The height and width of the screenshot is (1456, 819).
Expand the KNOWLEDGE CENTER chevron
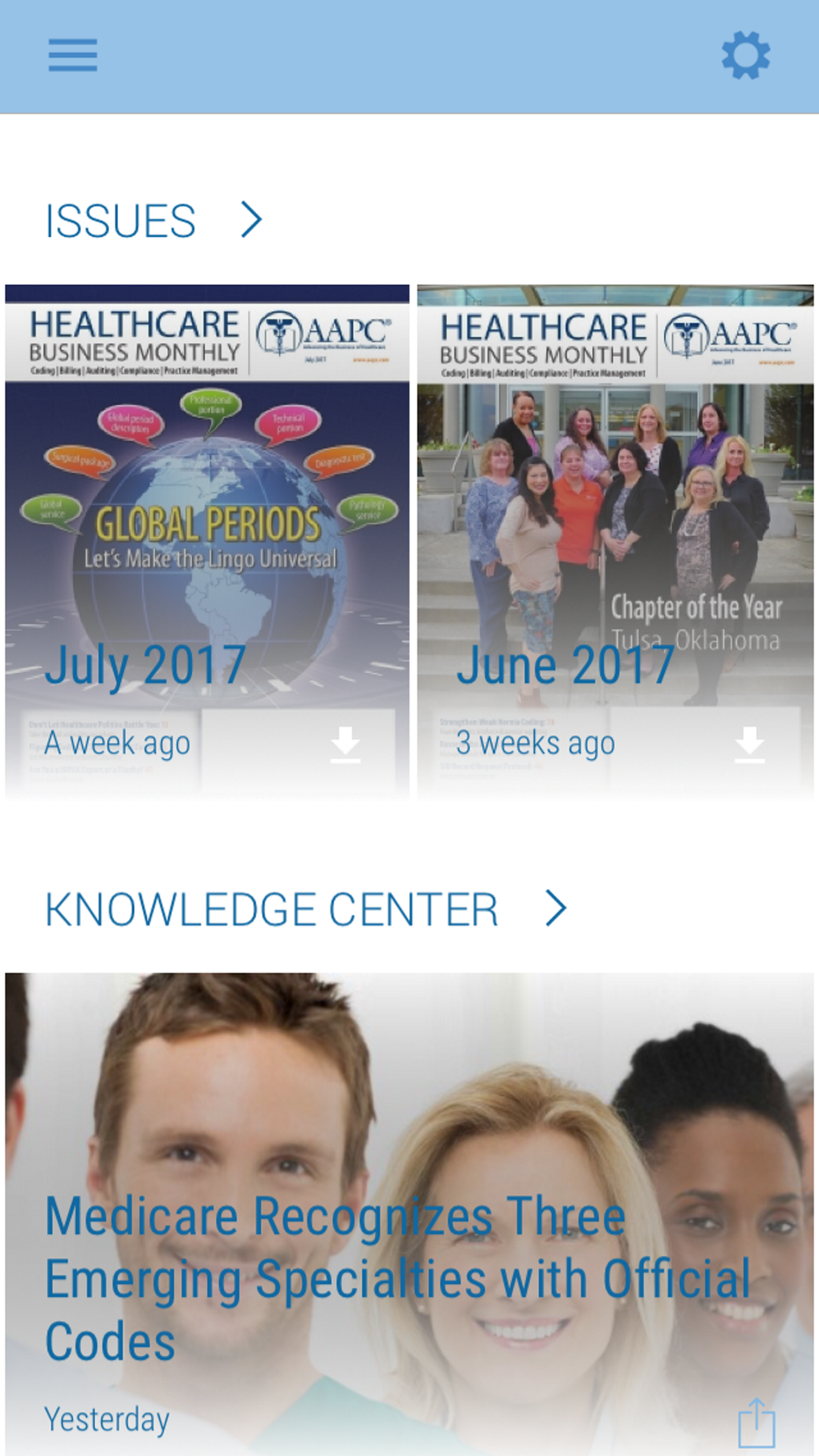[x=556, y=908]
